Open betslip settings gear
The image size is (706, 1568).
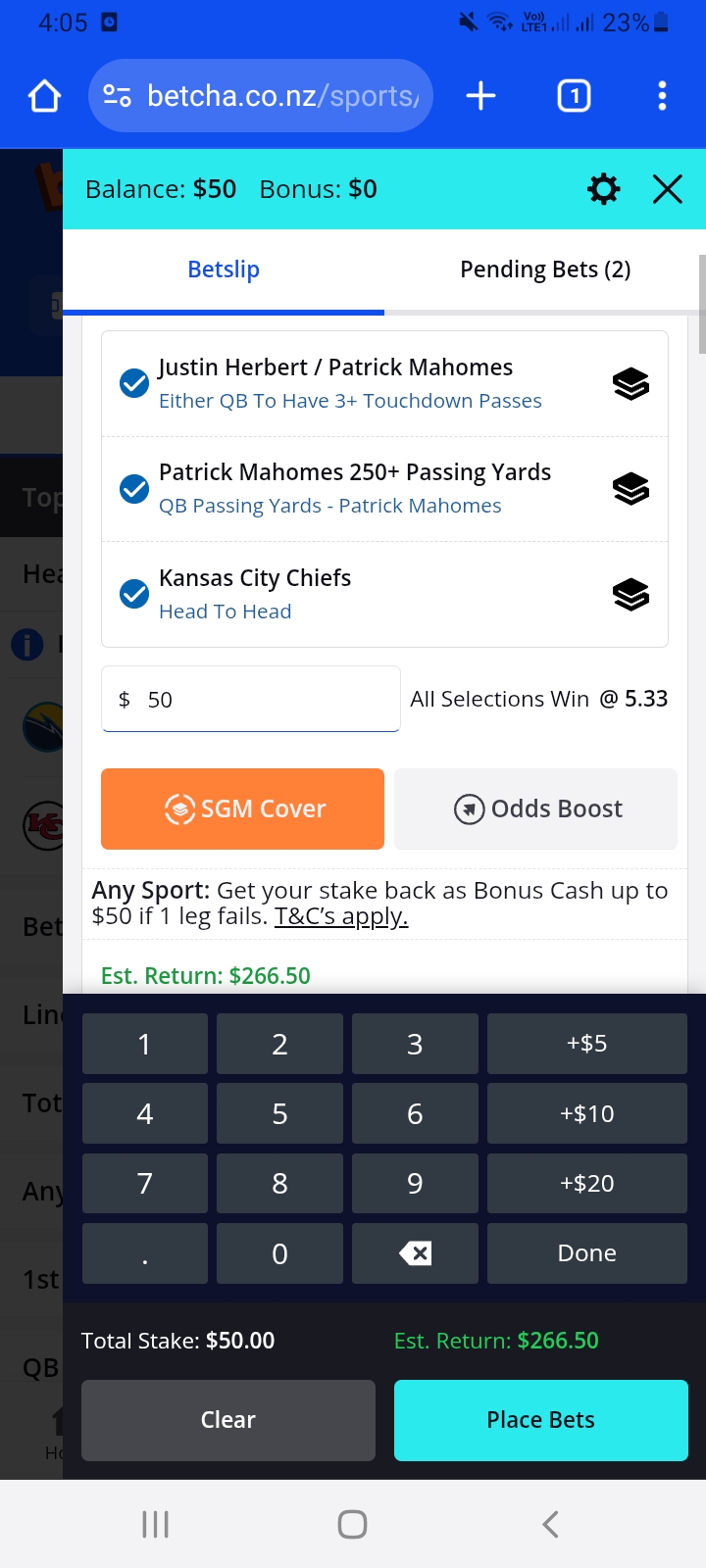click(603, 189)
